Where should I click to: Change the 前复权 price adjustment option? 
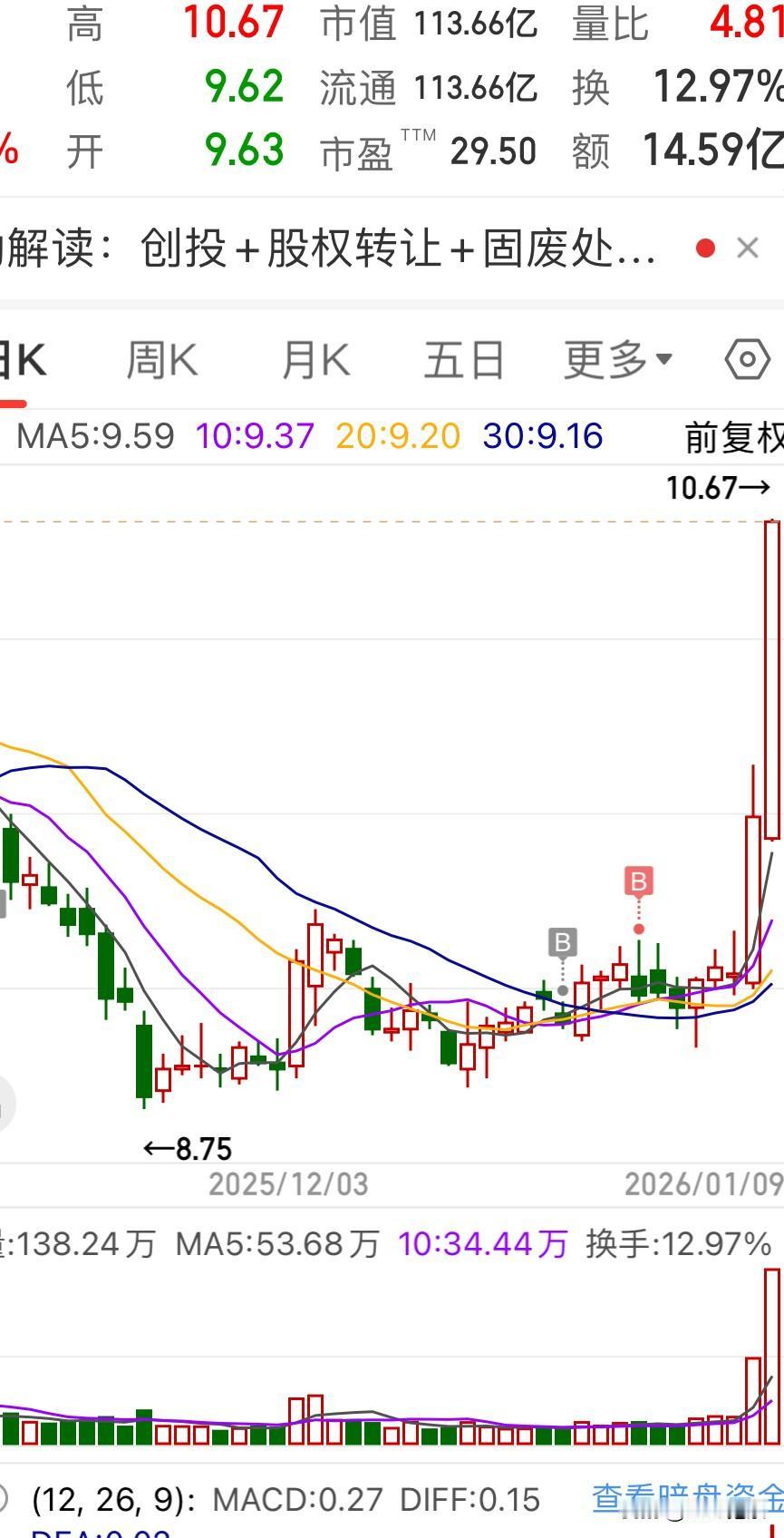pos(736,436)
